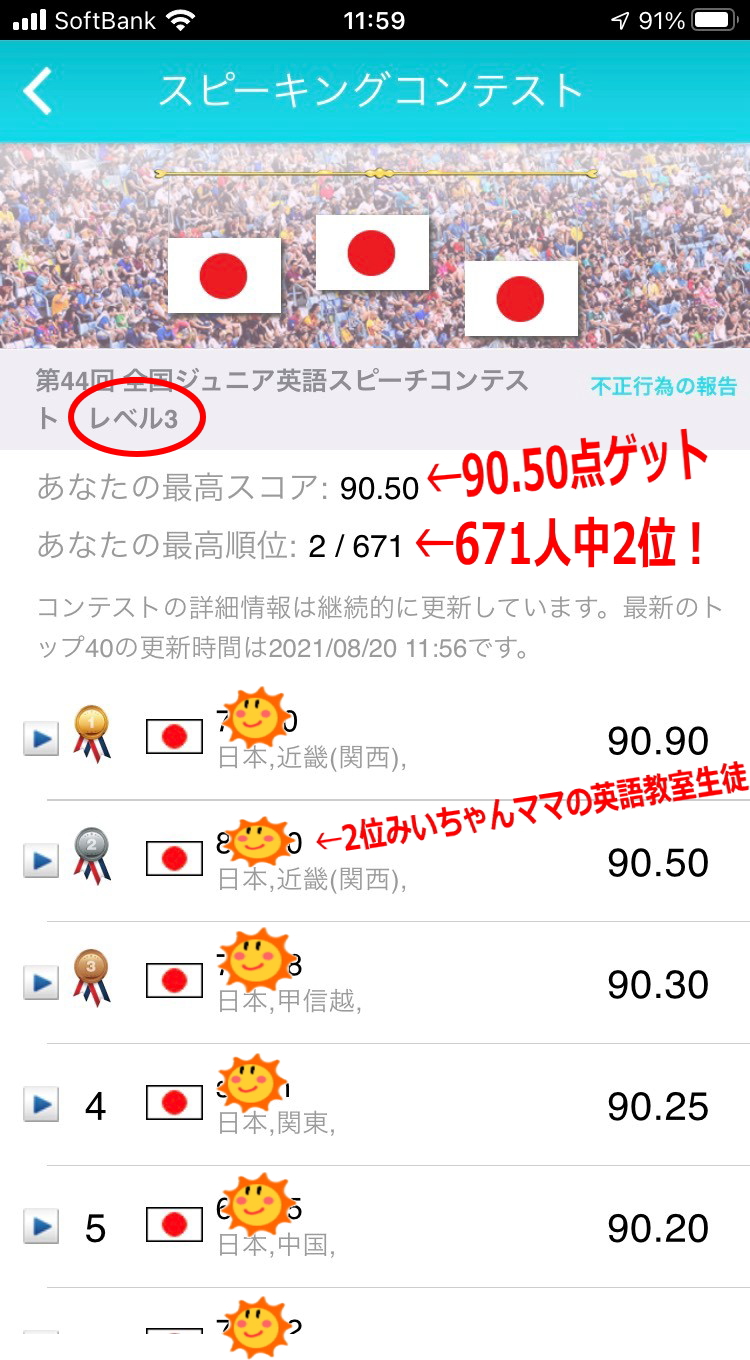The height and width of the screenshot is (1360, 750).
Task: Play the 3rd place 90.30 recording
Action: 41,983
